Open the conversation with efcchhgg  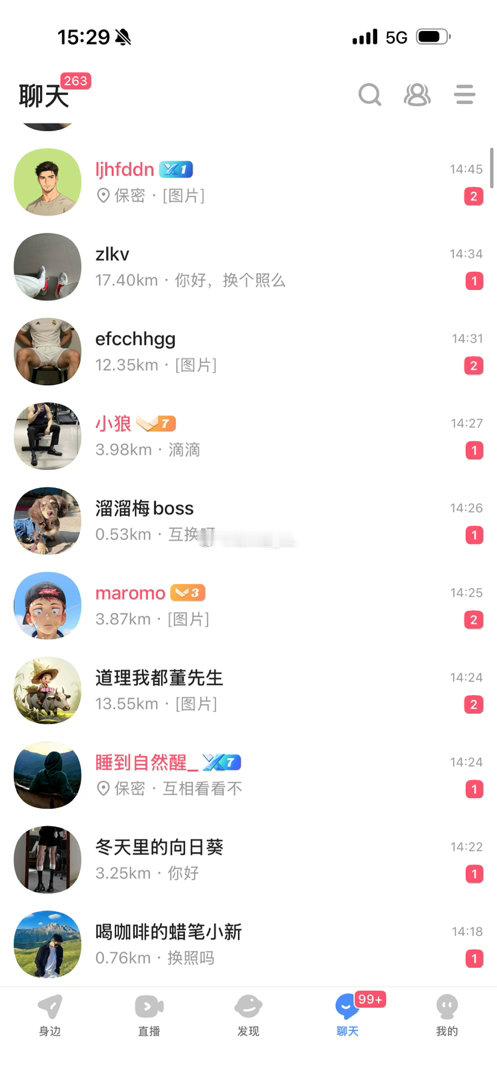[248, 351]
